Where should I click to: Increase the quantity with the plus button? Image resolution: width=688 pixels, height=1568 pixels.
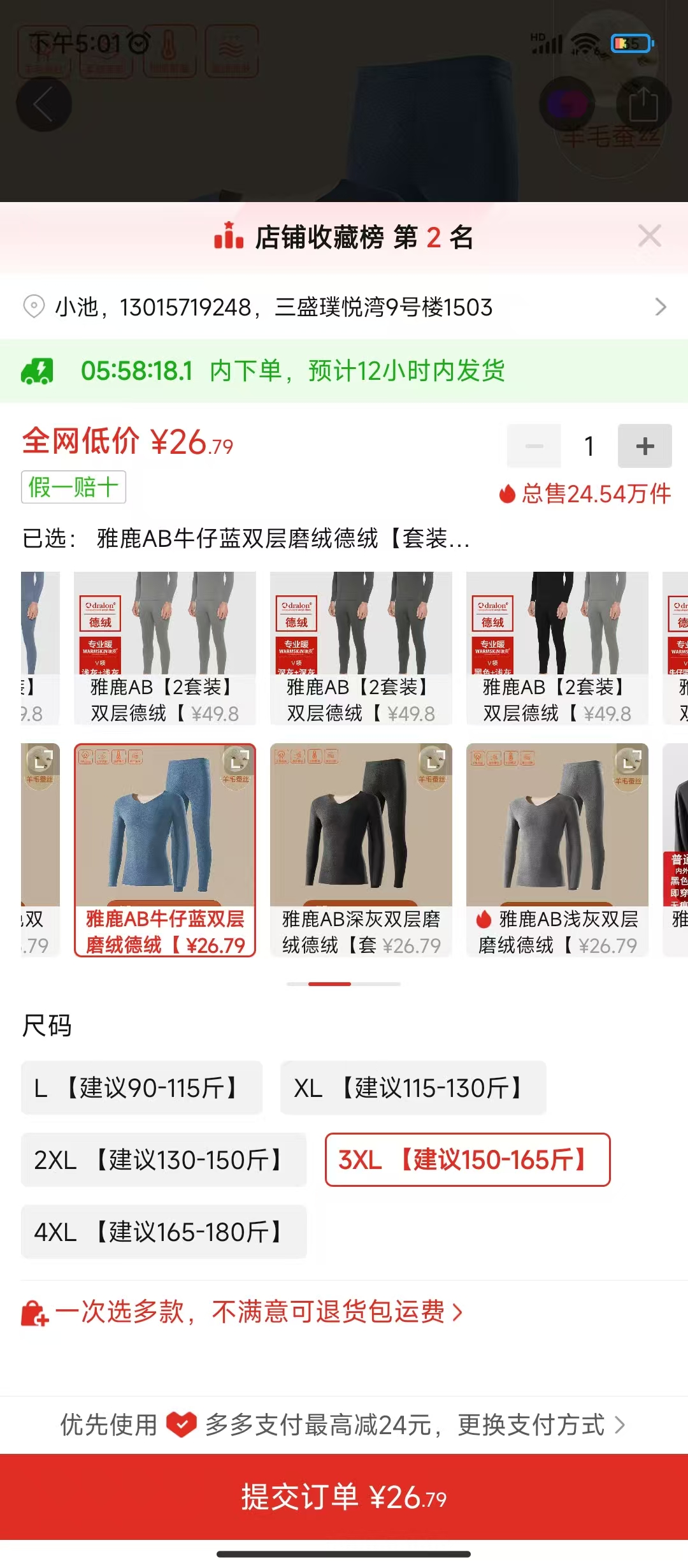tap(644, 446)
